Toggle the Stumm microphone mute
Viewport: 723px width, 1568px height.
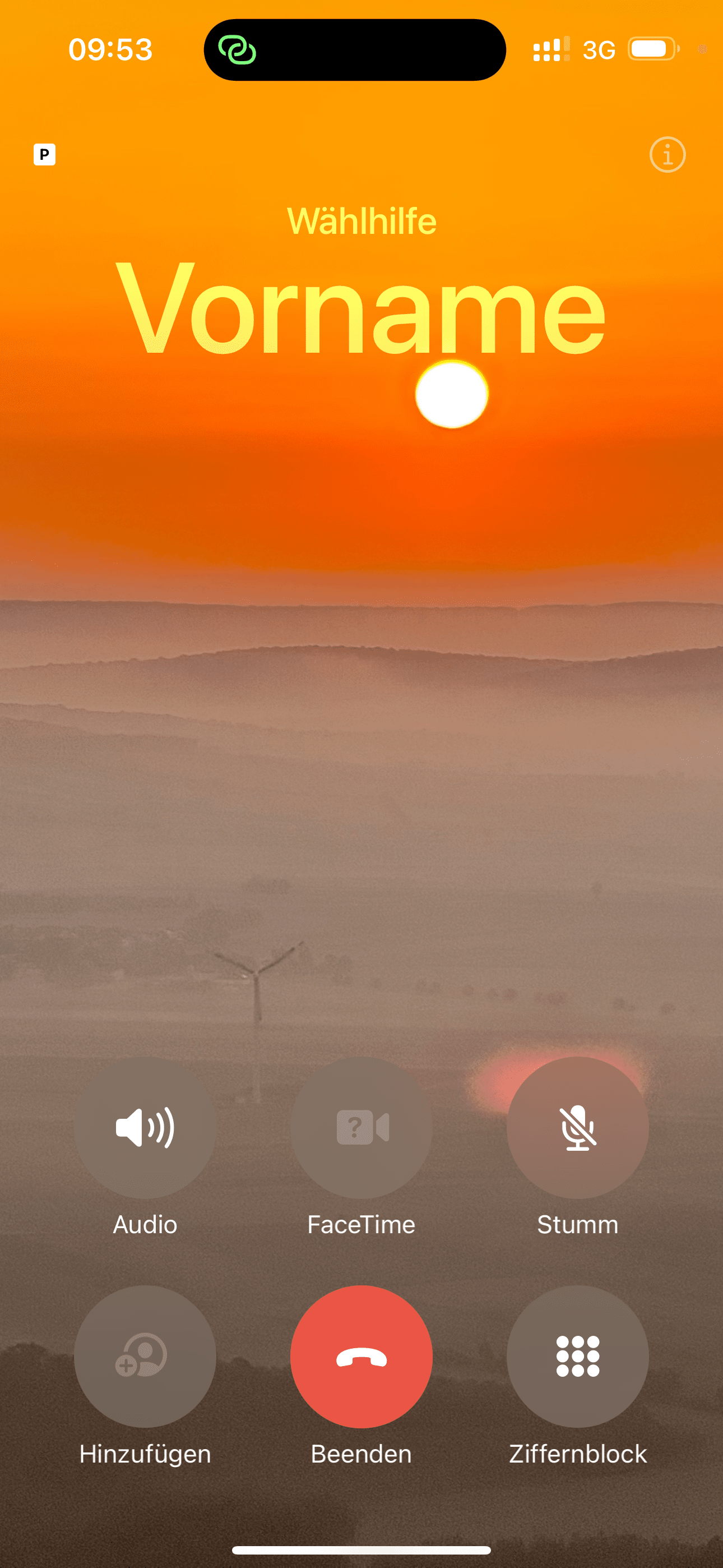[x=577, y=1127]
